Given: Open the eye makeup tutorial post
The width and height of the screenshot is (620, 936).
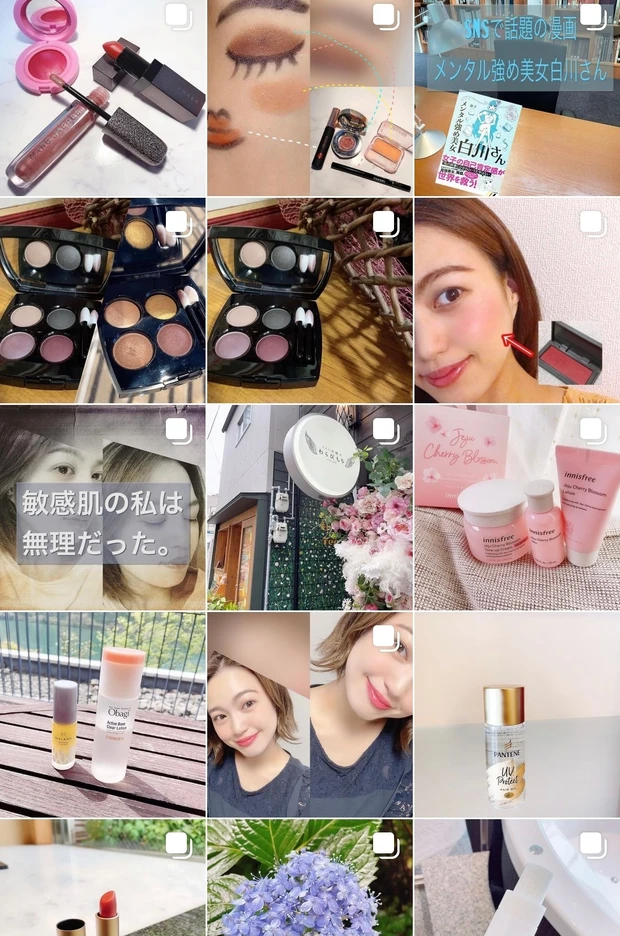Looking at the screenshot, I should pyautogui.click(x=309, y=97).
